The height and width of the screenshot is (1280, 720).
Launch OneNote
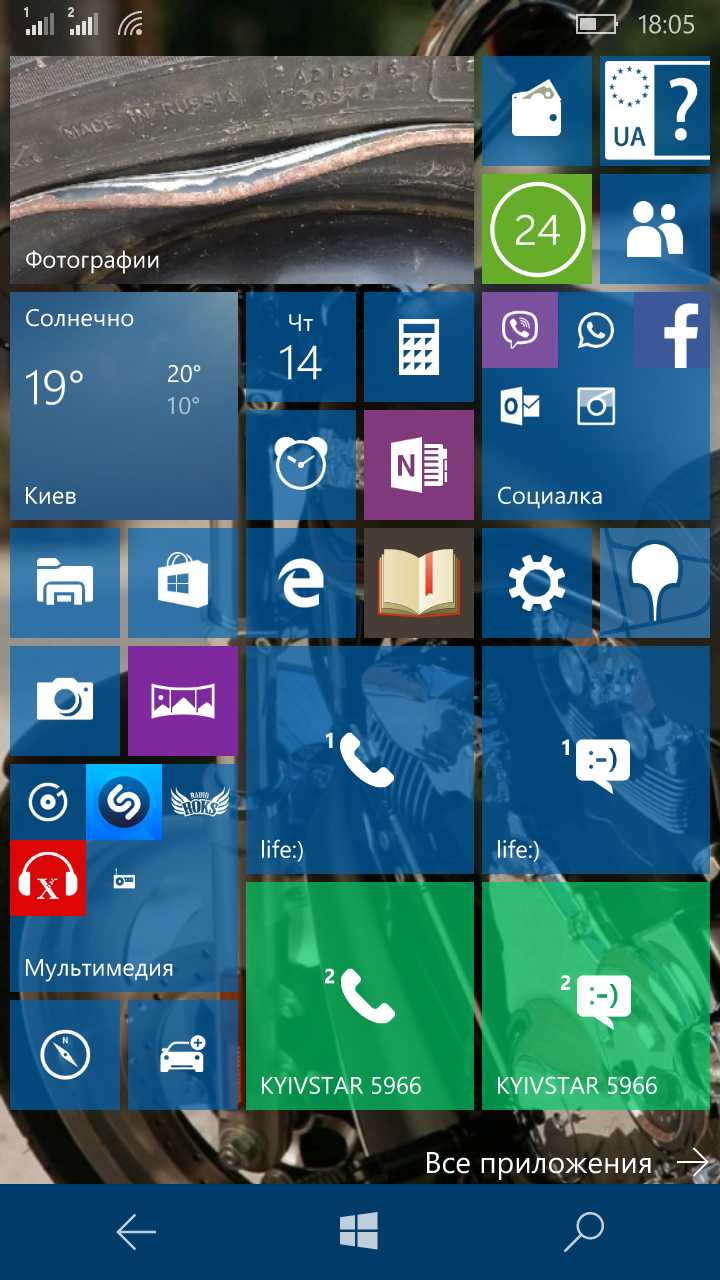418,465
